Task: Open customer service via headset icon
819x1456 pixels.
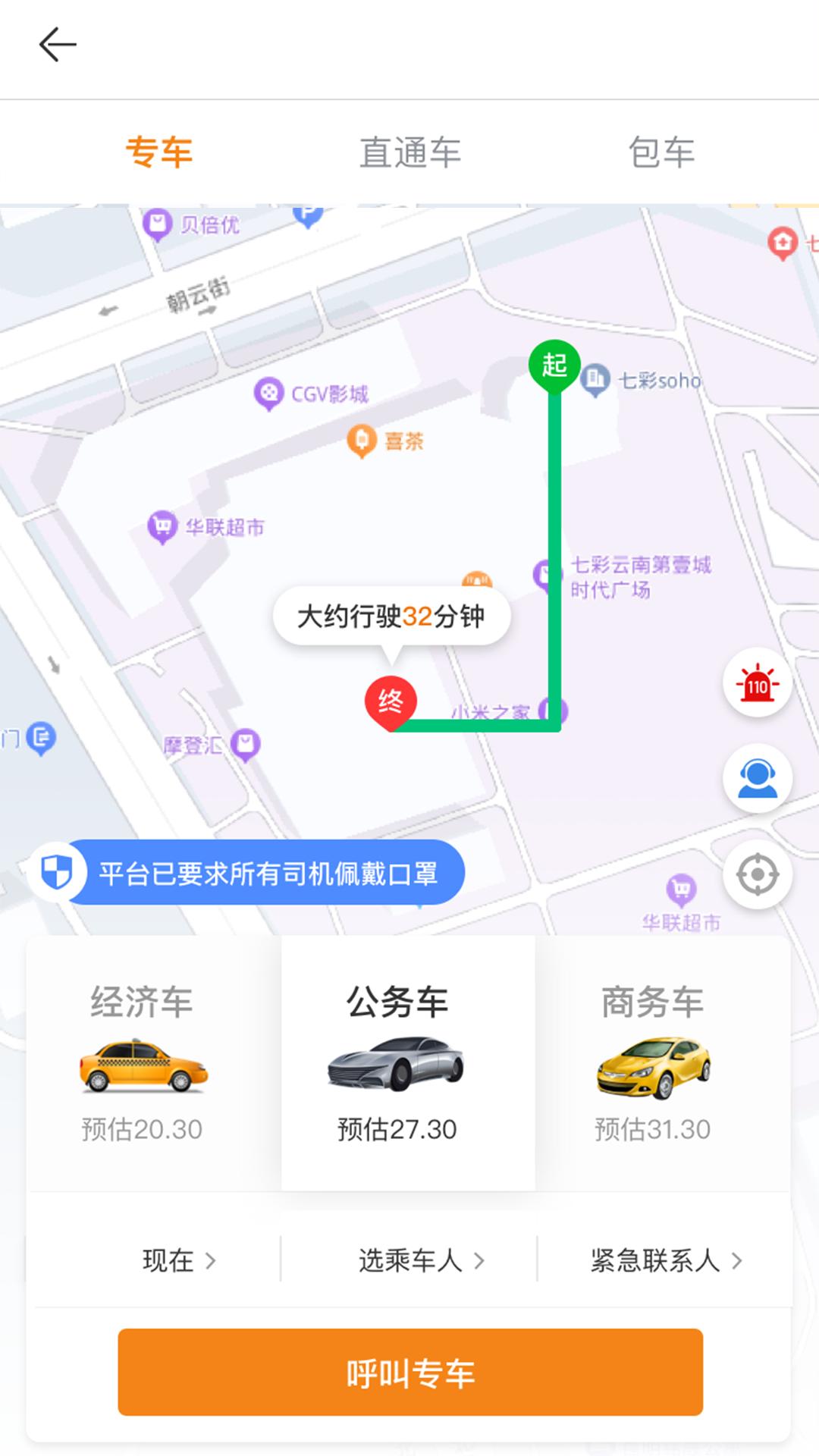Action: tap(758, 777)
